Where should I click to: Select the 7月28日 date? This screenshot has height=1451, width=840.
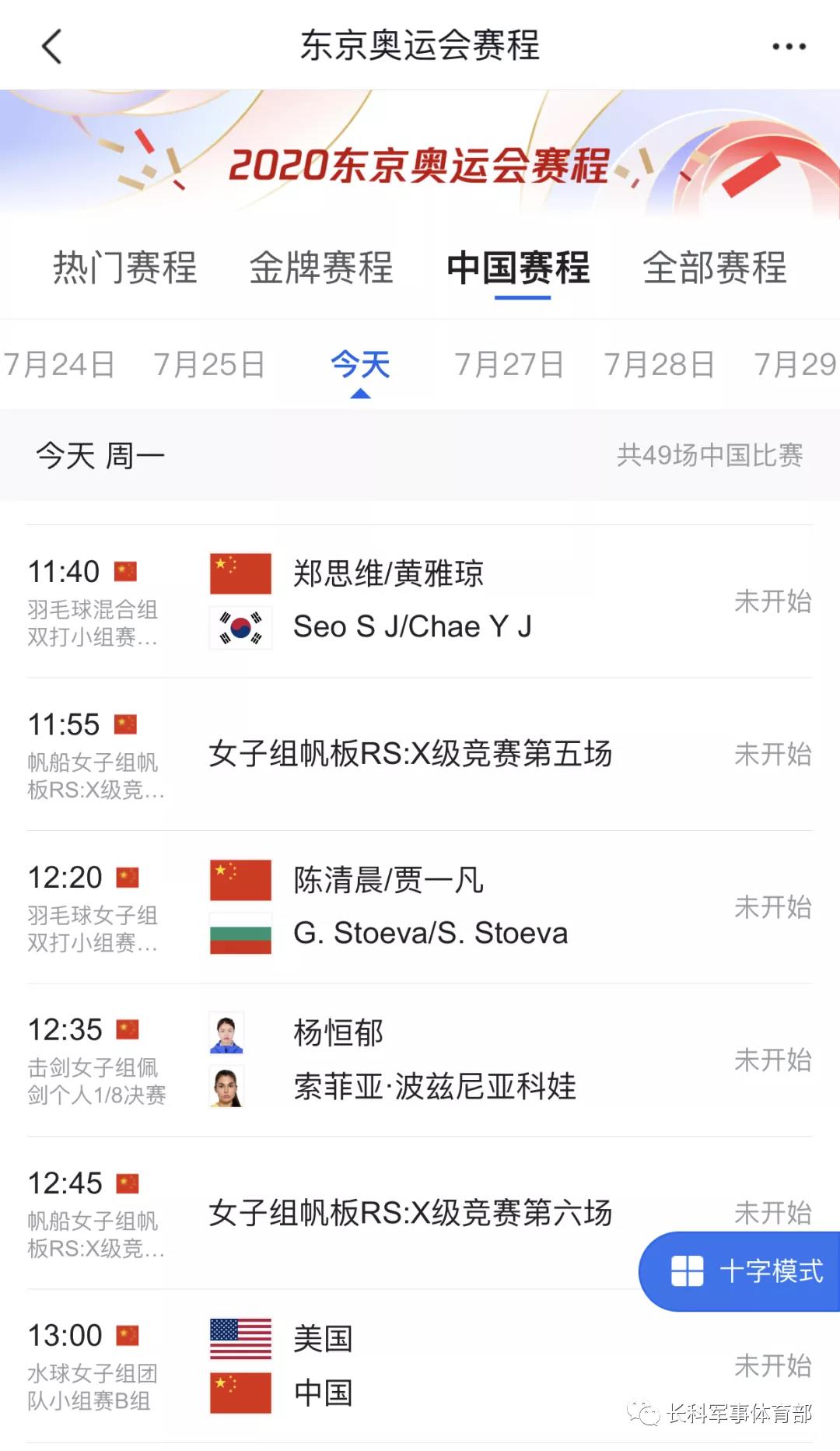tap(660, 364)
